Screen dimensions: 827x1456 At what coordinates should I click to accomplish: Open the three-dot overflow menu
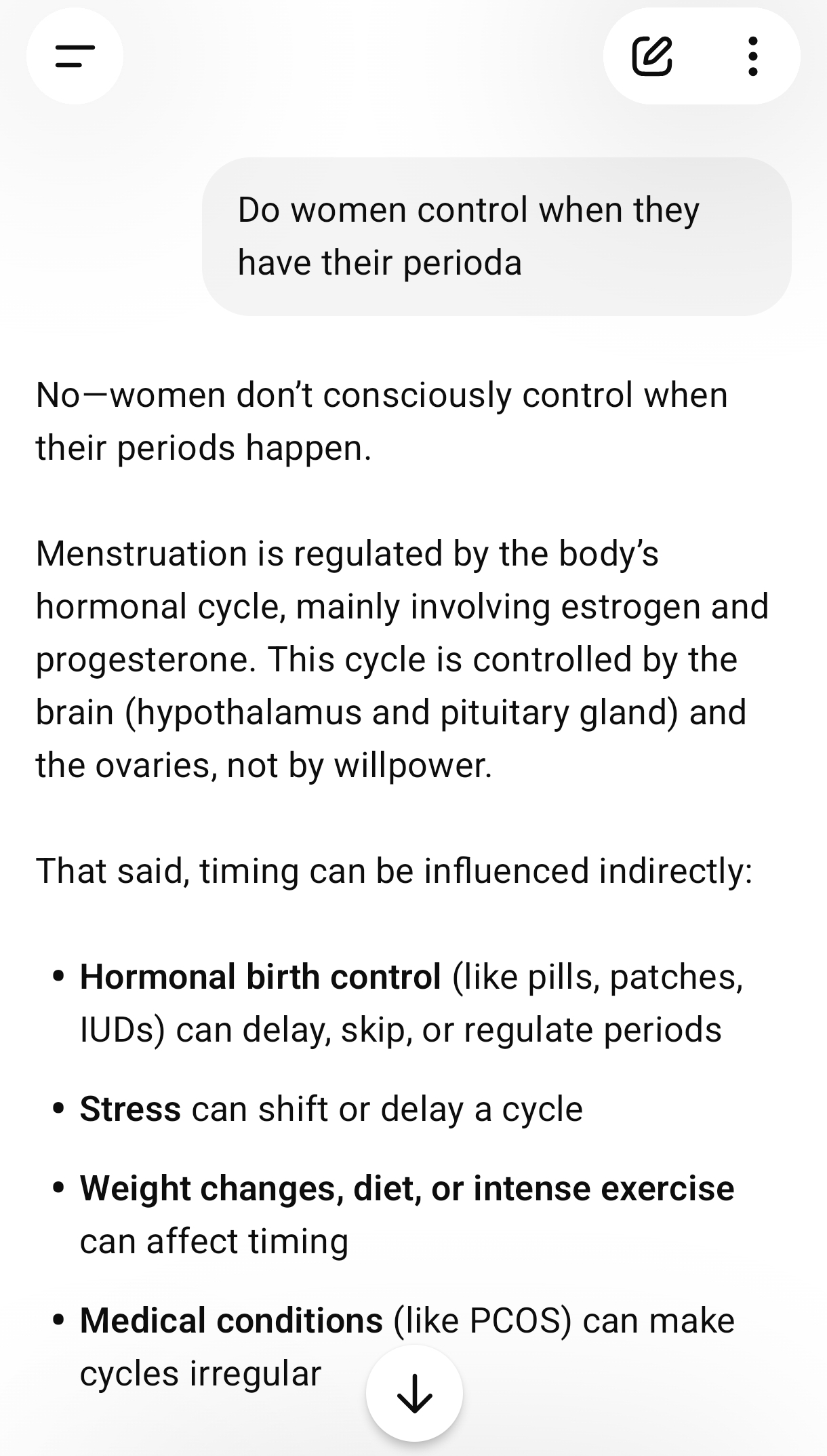click(752, 56)
